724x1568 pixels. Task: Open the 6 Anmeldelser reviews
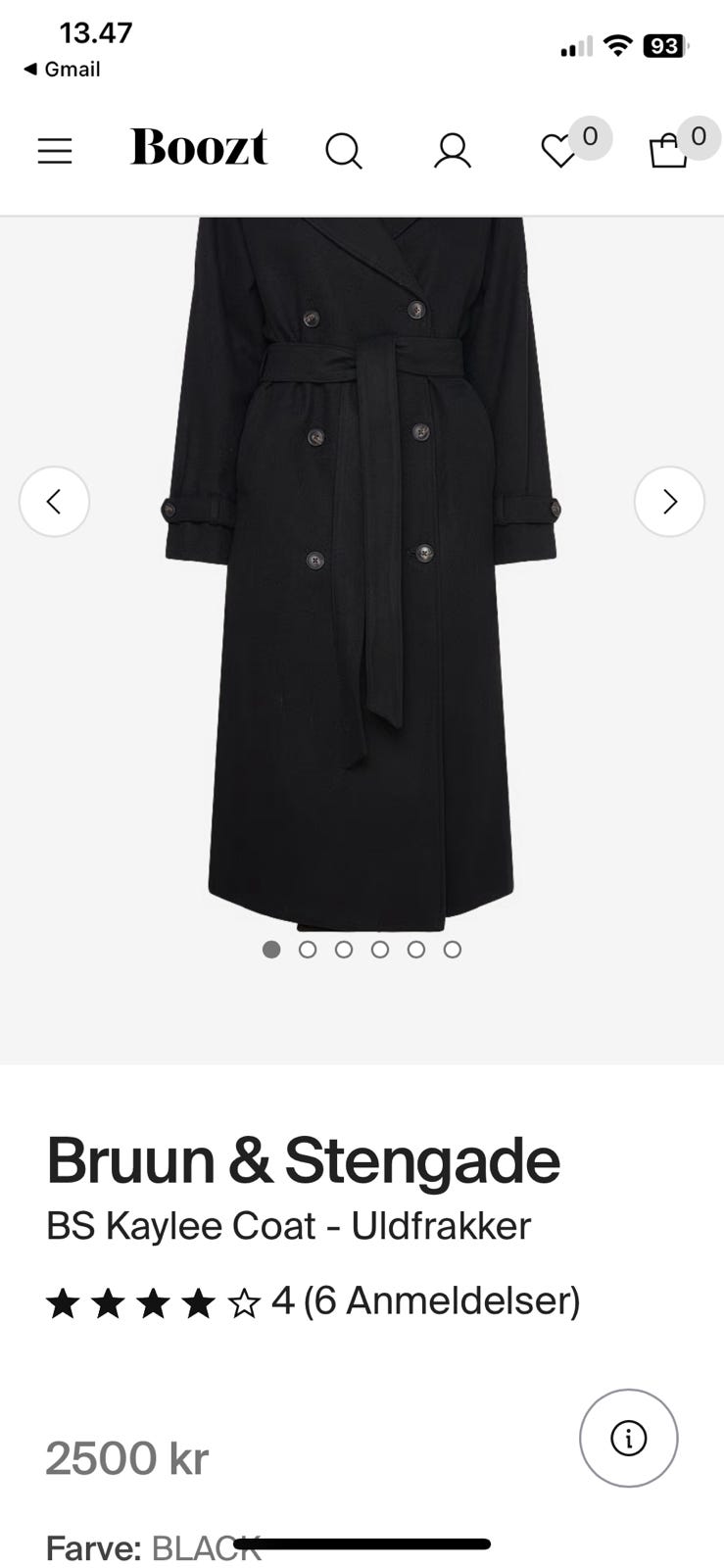tap(441, 1301)
